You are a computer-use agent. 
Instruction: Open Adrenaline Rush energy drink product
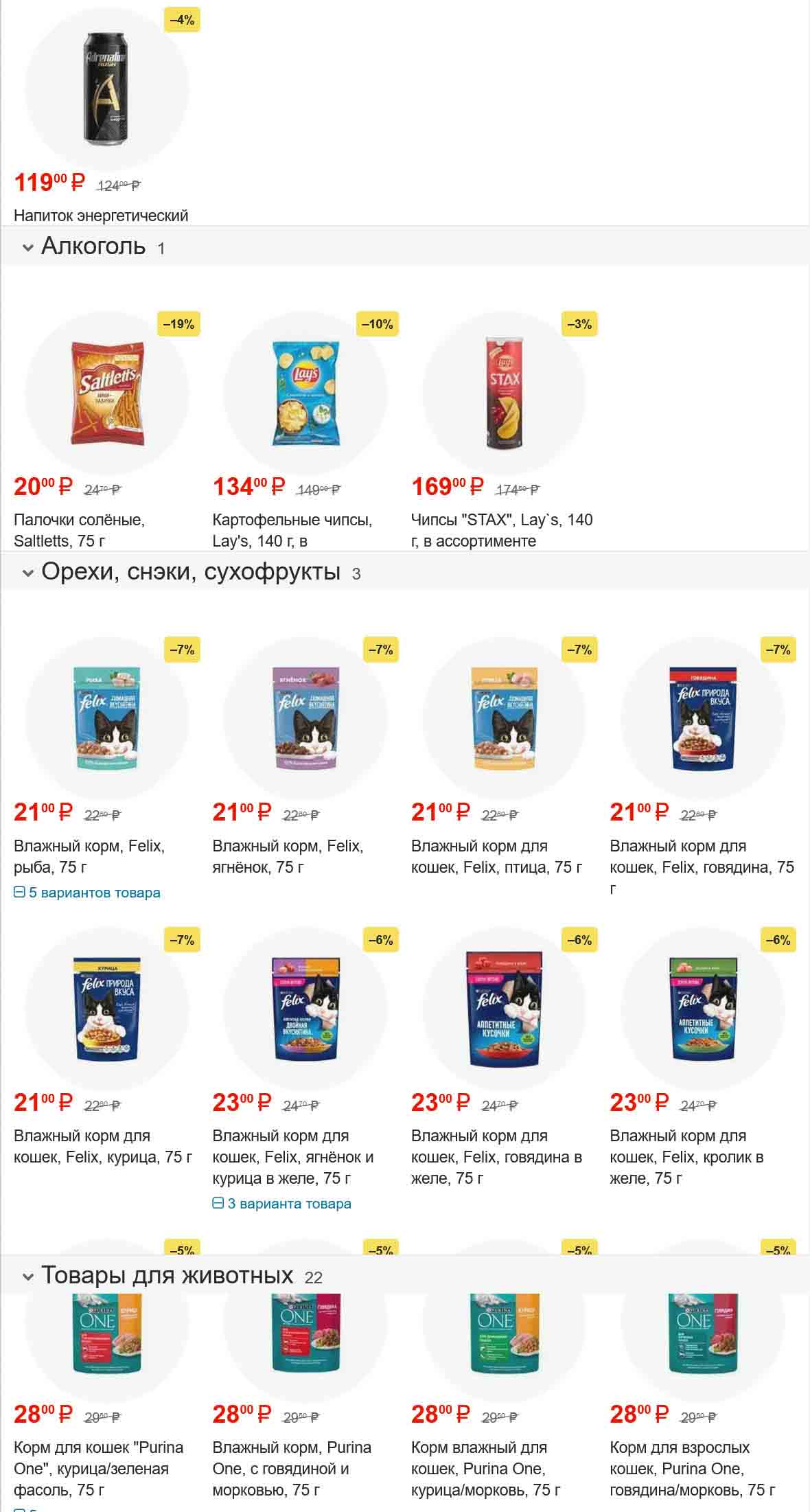106,89
